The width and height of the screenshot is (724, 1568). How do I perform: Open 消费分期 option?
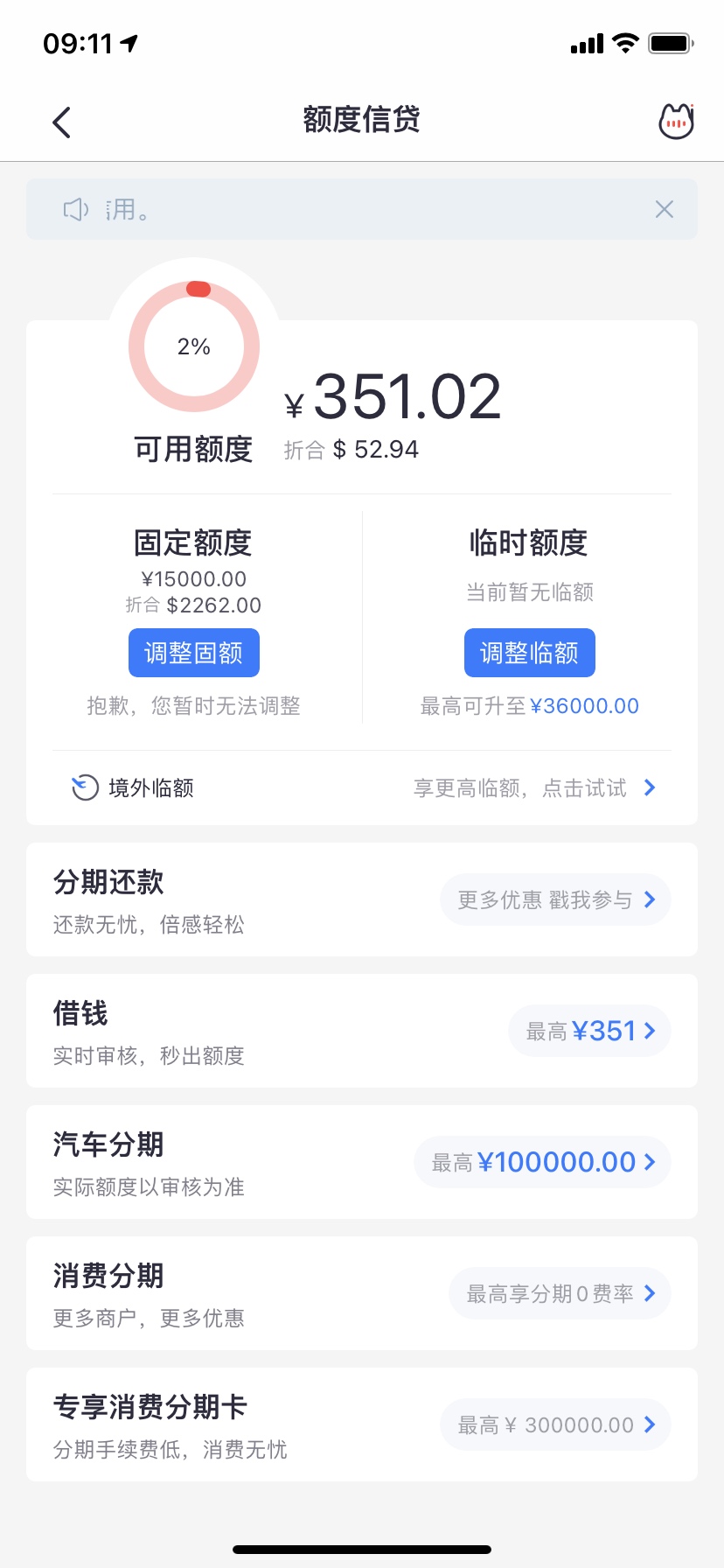tap(362, 1293)
